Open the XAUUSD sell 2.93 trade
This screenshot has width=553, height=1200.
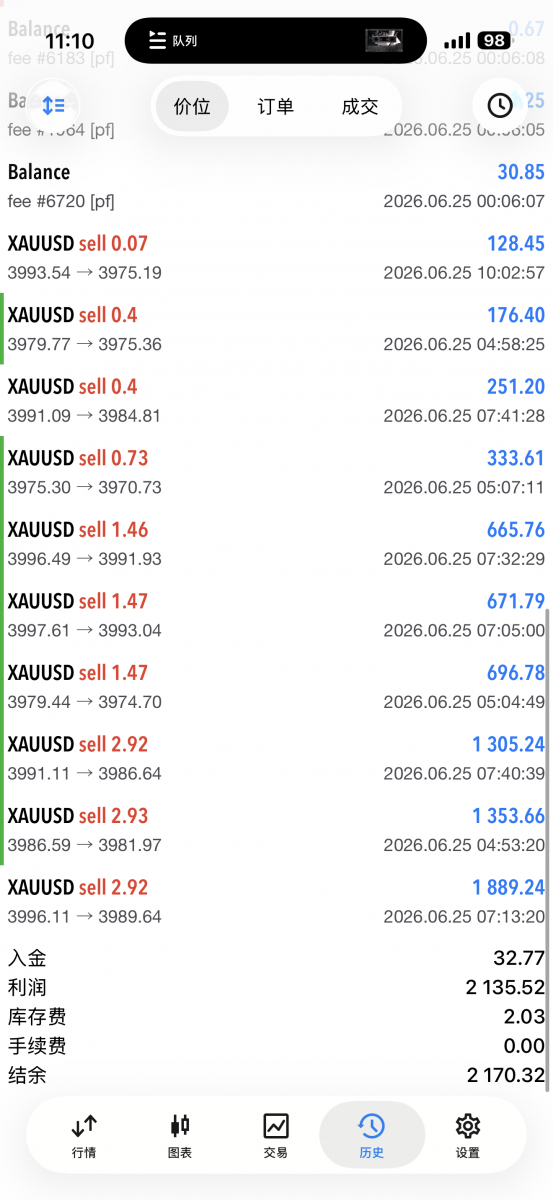point(276,830)
